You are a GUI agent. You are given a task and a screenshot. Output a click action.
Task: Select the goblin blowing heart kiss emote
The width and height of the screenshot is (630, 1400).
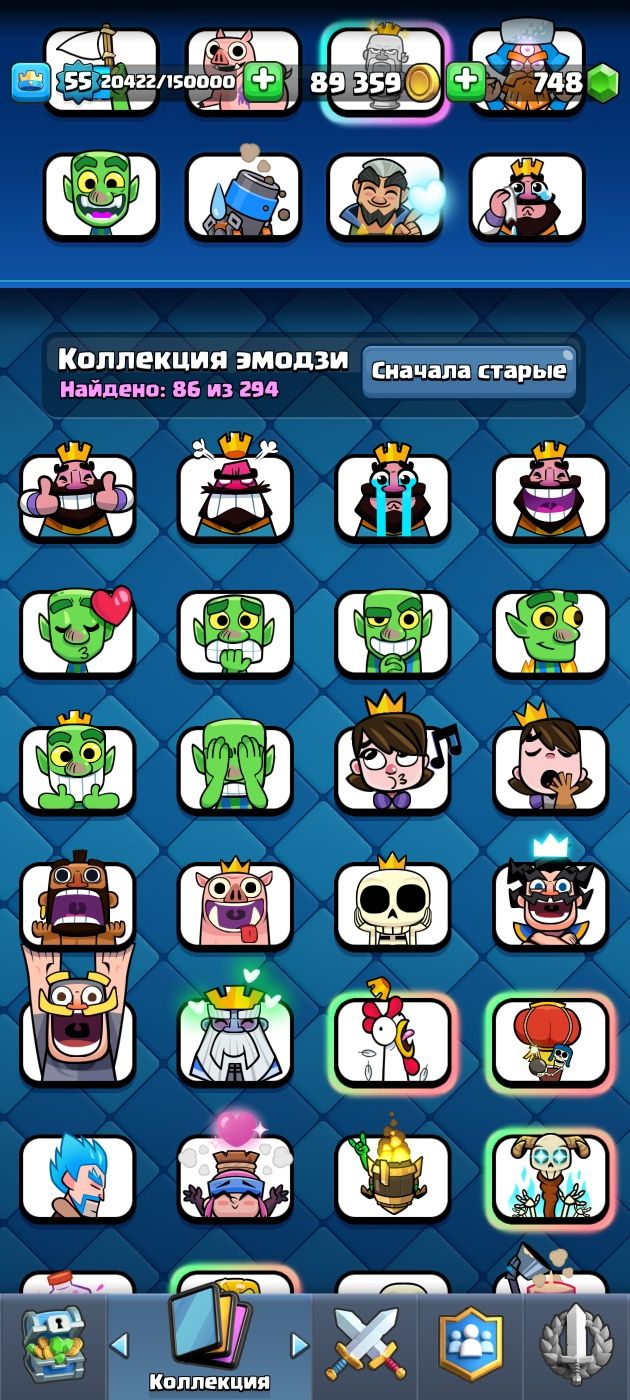(x=78, y=633)
